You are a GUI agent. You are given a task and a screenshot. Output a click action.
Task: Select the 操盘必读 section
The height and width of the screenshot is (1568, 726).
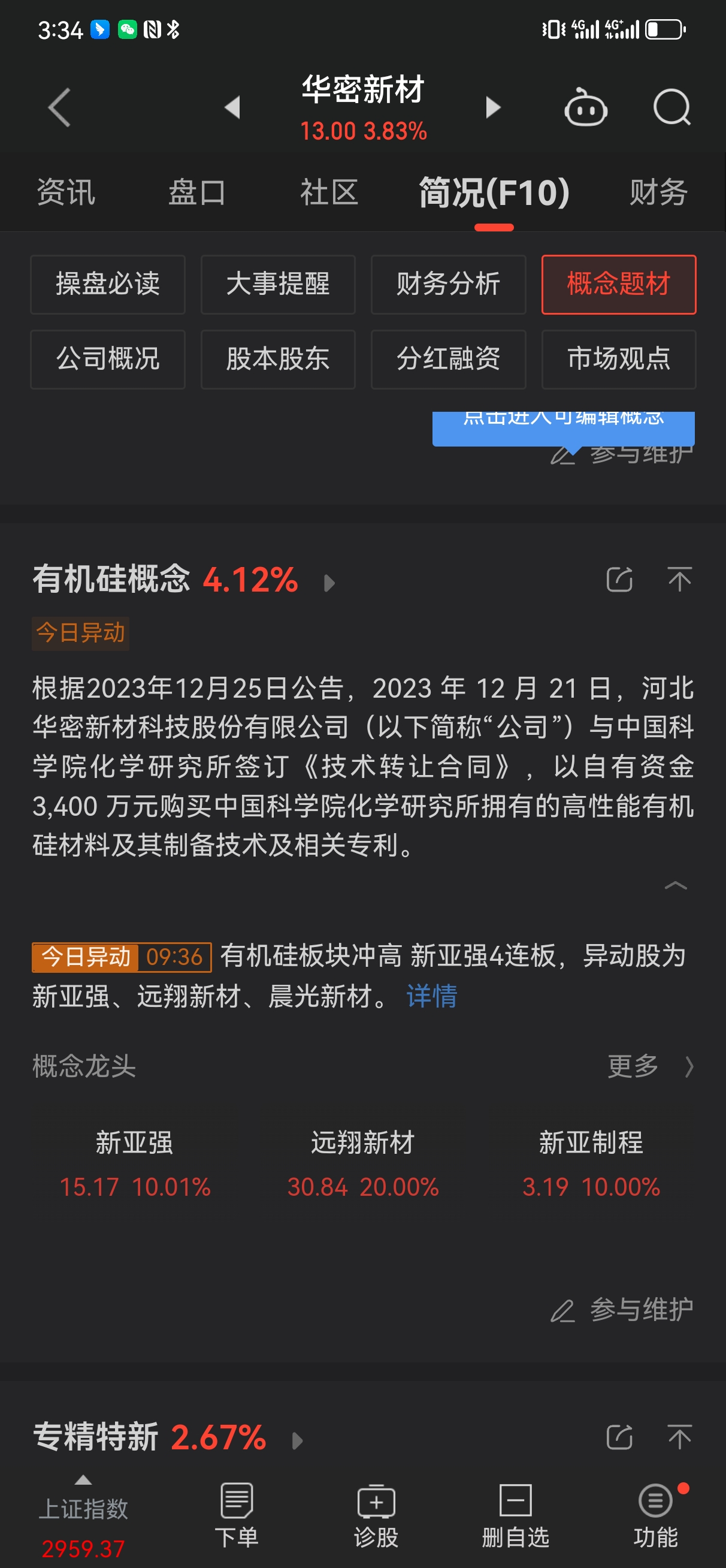108,284
